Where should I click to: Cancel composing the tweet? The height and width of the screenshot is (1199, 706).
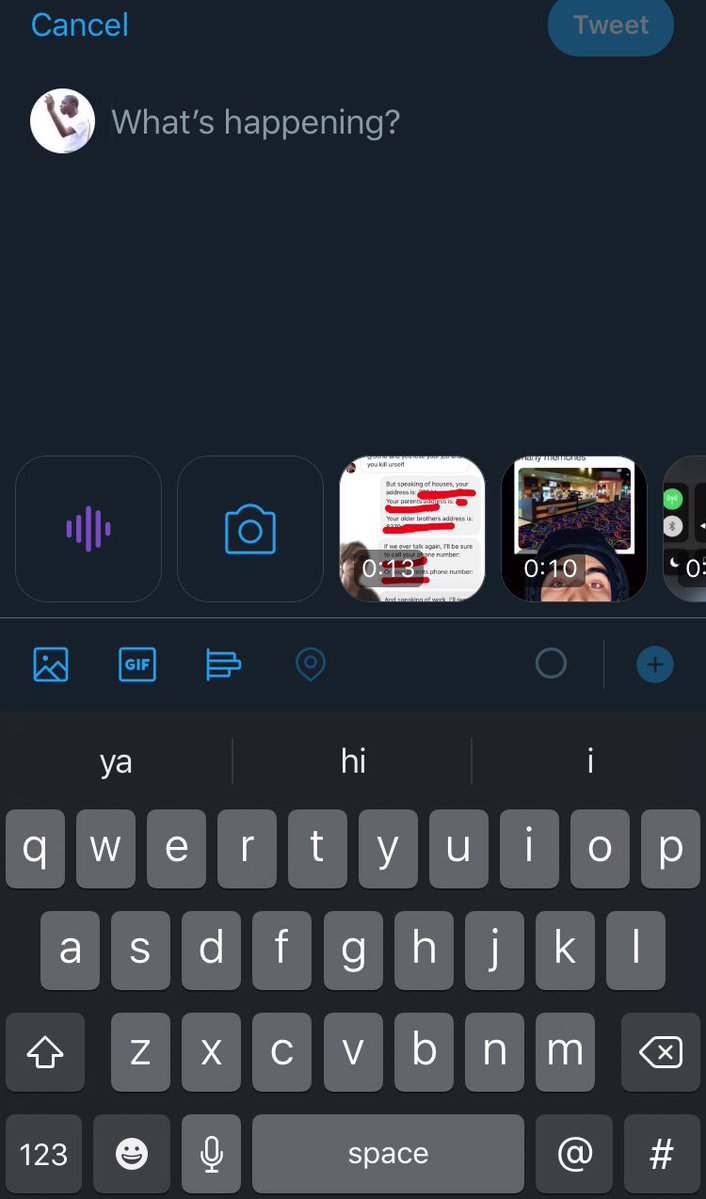[80, 25]
